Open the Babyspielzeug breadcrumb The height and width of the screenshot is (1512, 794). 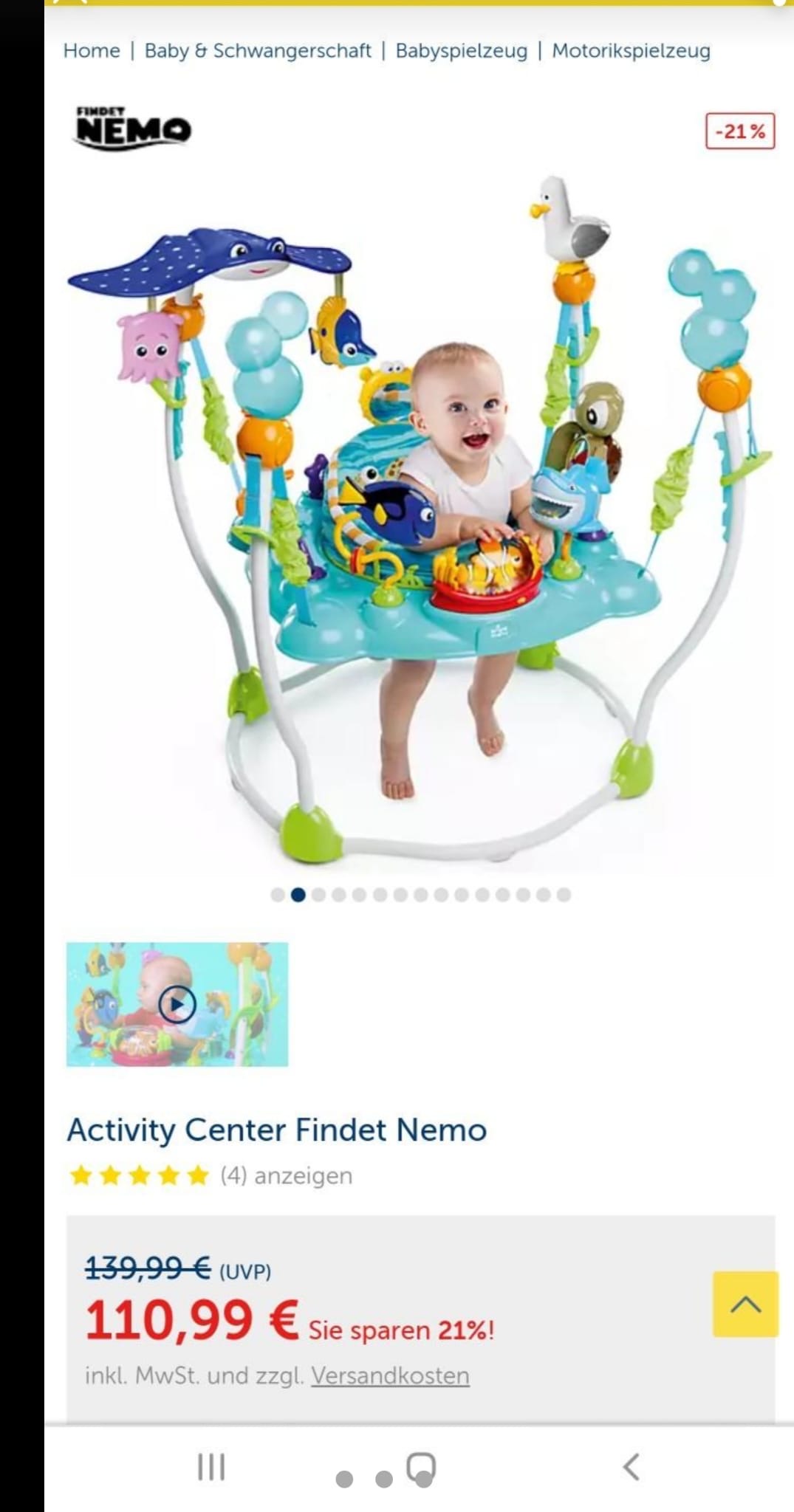[x=462, y=51]
